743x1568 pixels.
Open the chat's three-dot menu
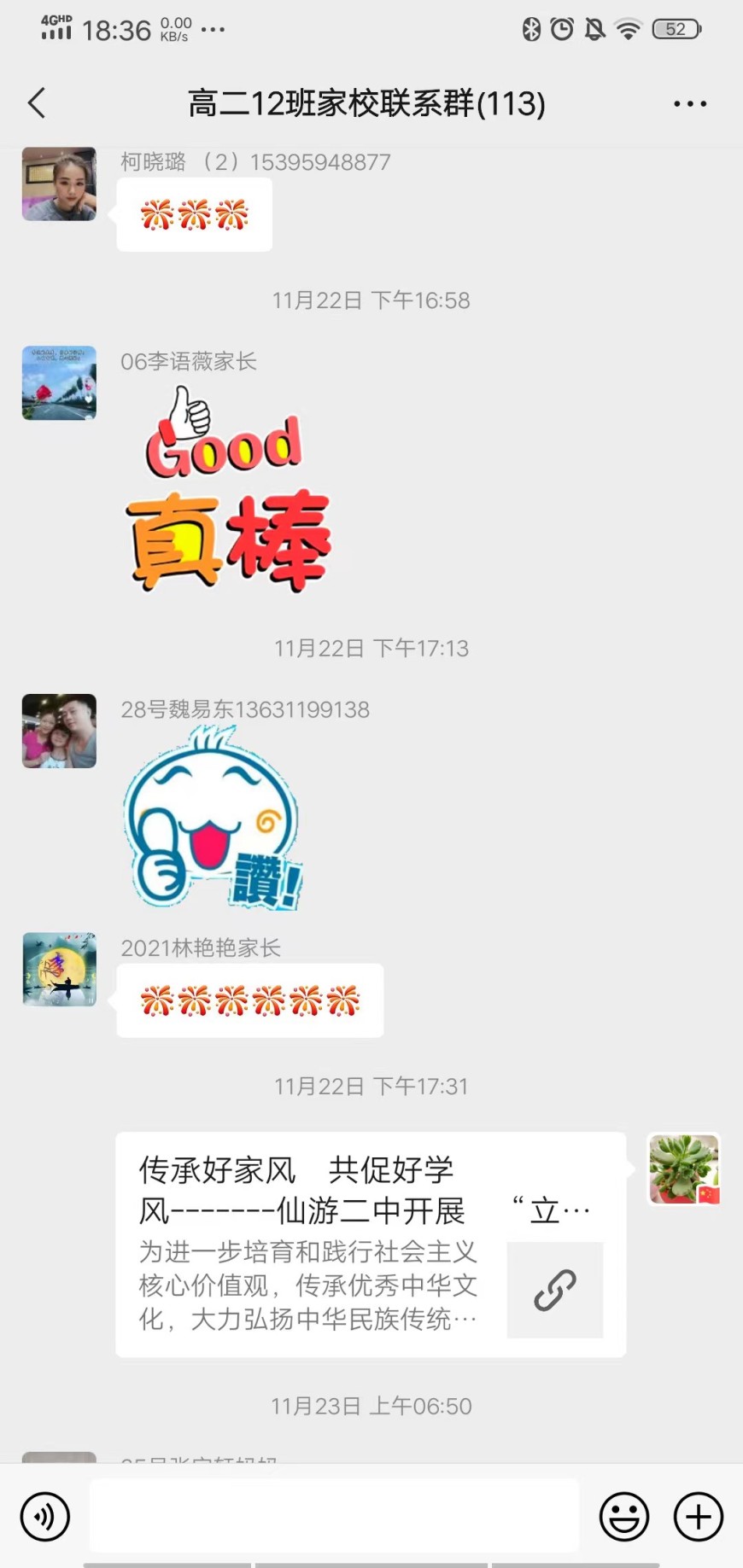689,104
